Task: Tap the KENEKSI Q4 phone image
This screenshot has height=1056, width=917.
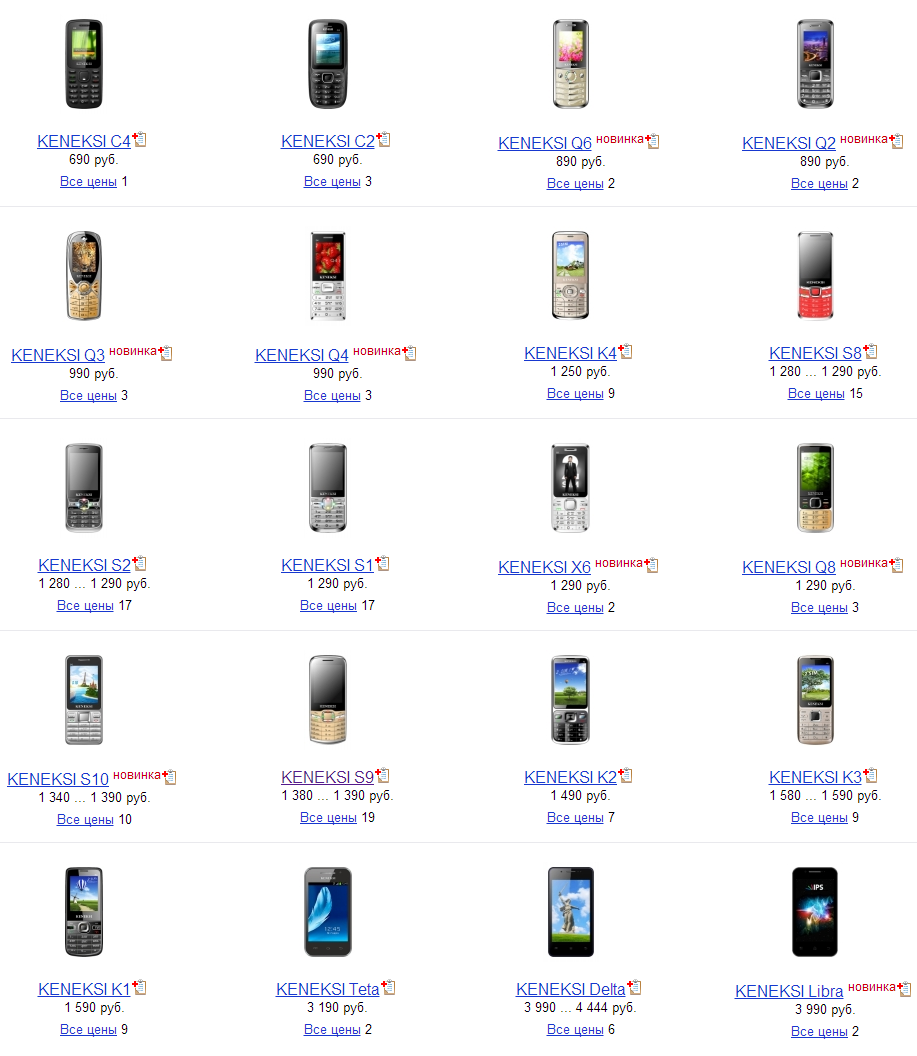Action: click(x=328, y=276)
